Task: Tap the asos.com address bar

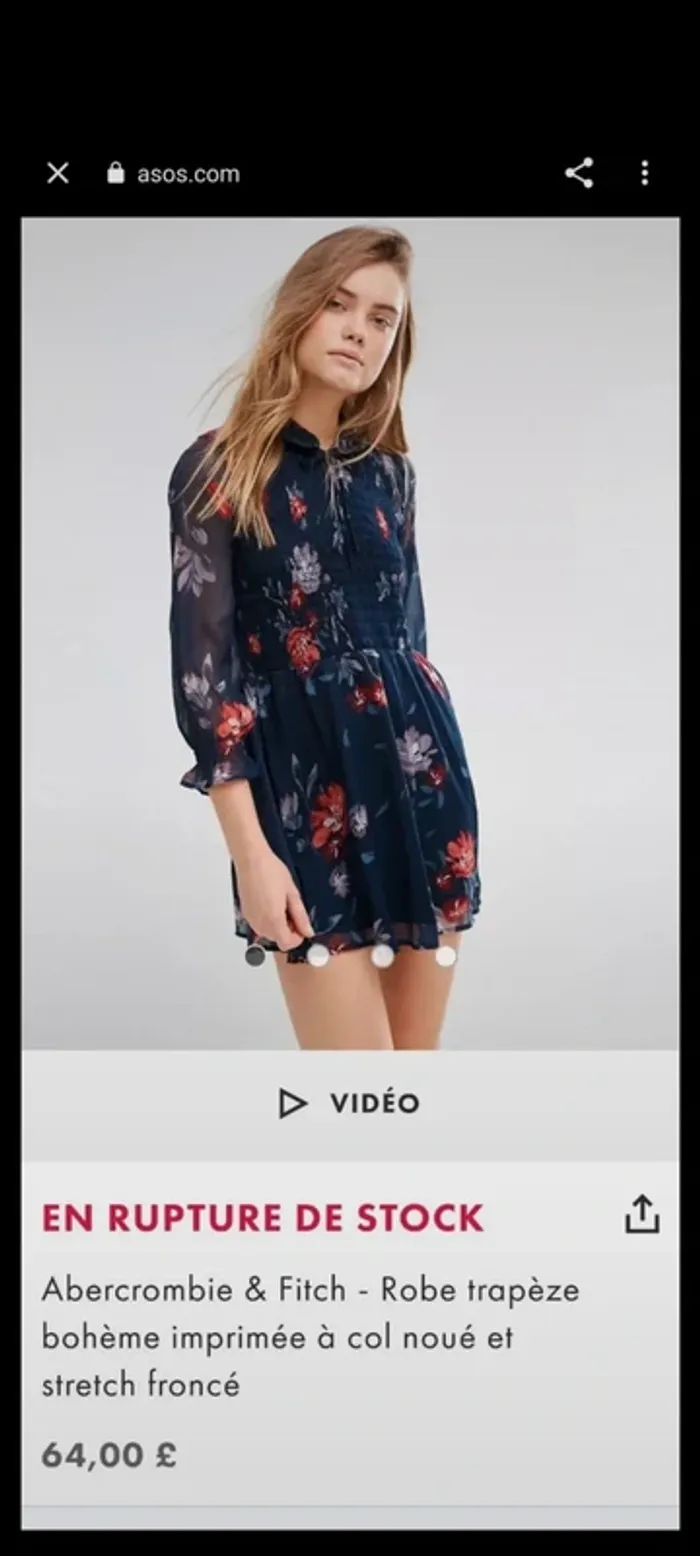Action: click(x=188, y=174)
